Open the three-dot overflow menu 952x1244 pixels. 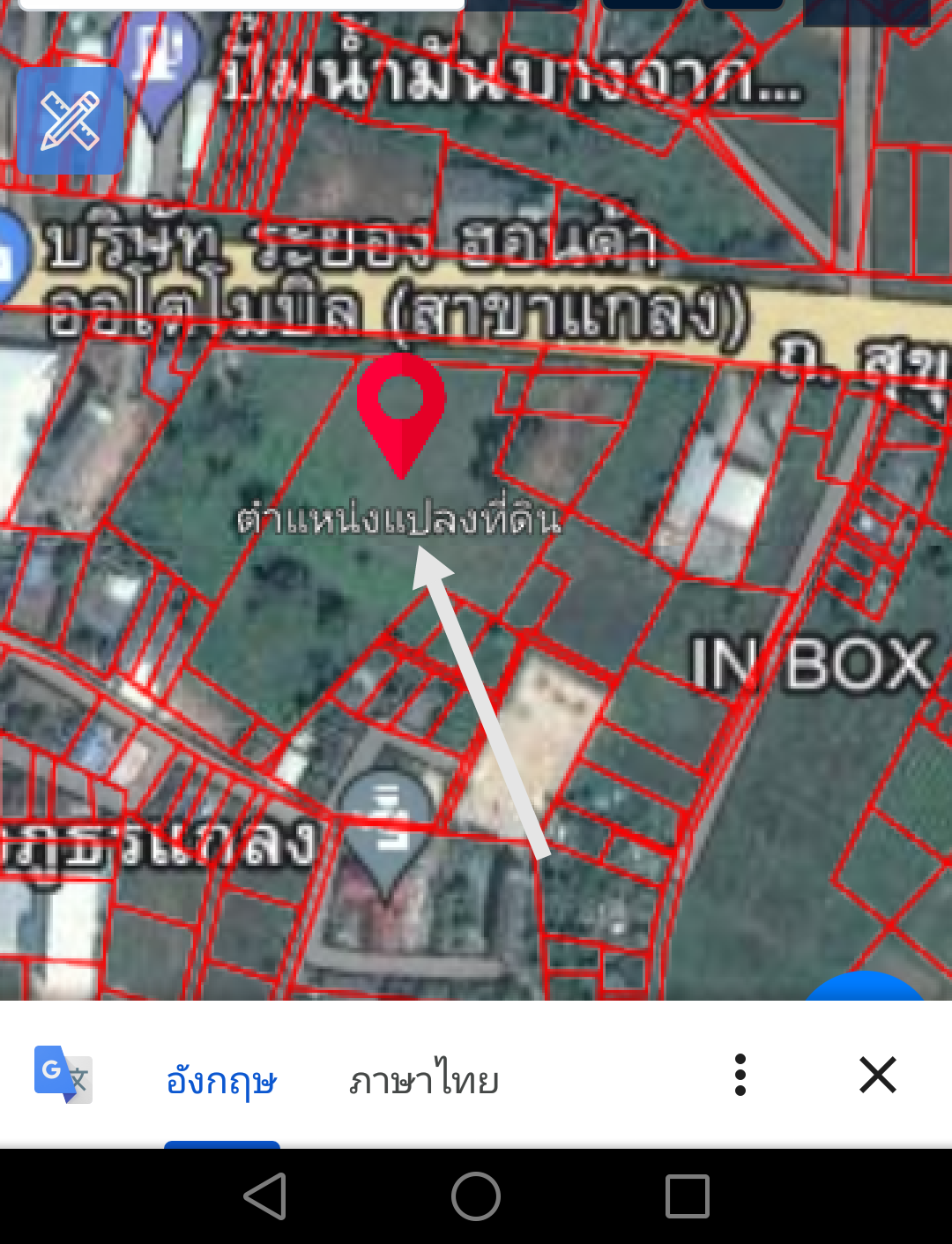coord(740,1075)
